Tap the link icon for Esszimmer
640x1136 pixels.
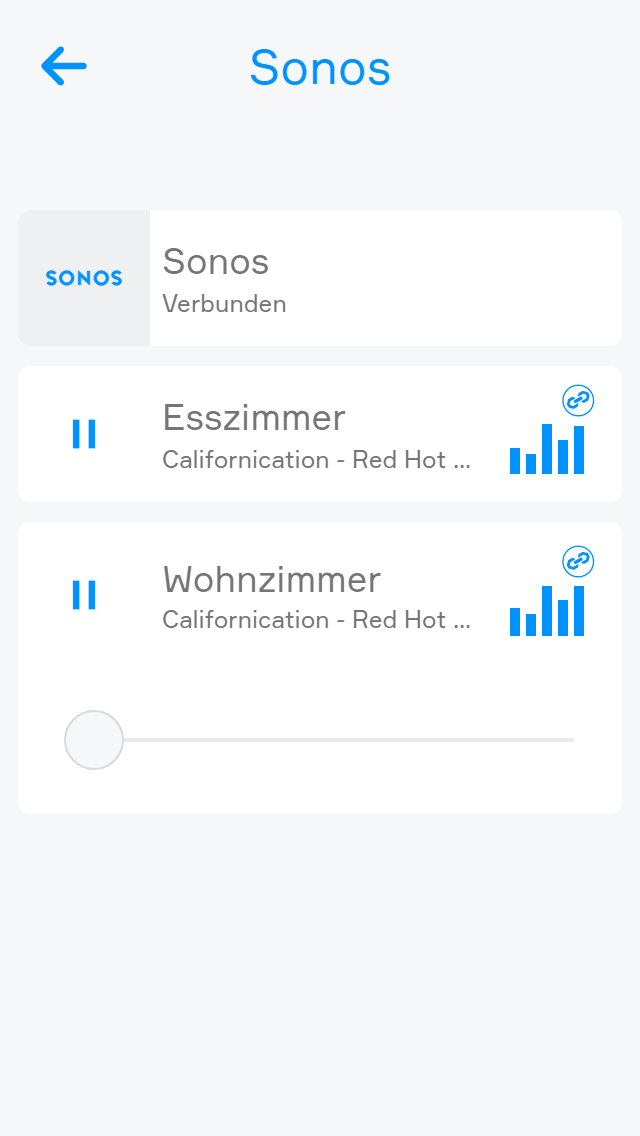coord(578,401)
